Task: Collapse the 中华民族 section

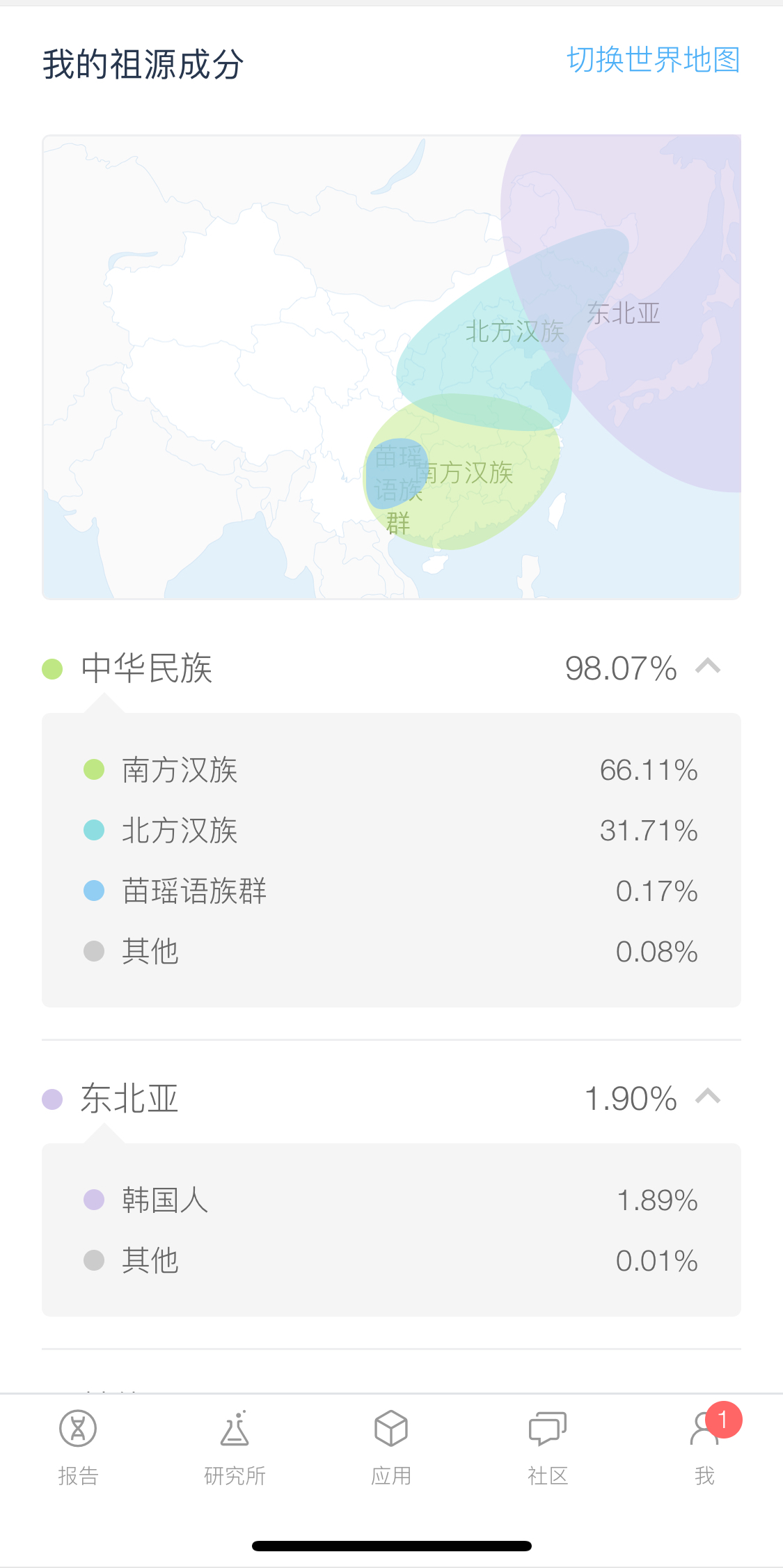Action: click(x=708, y=667)
